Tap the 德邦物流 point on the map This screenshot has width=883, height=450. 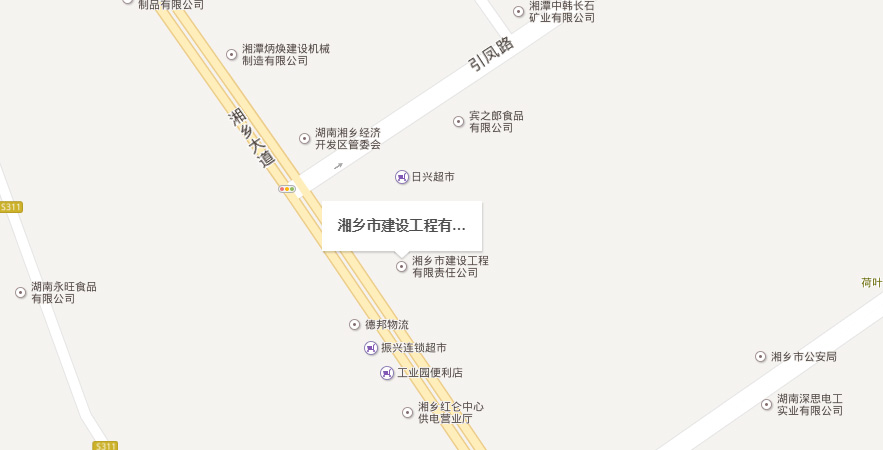click(355, 325)
